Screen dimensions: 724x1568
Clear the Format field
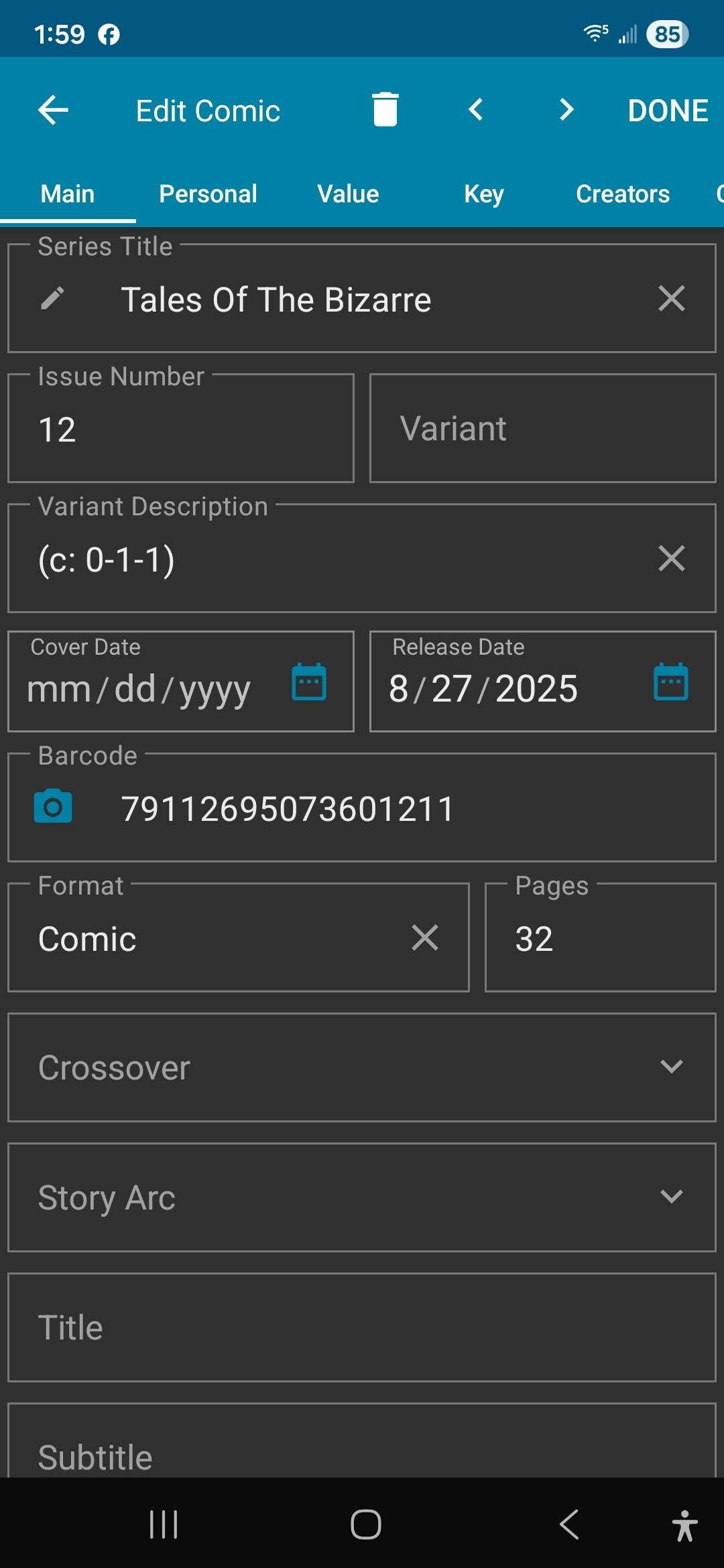click(x=425, y=937)
